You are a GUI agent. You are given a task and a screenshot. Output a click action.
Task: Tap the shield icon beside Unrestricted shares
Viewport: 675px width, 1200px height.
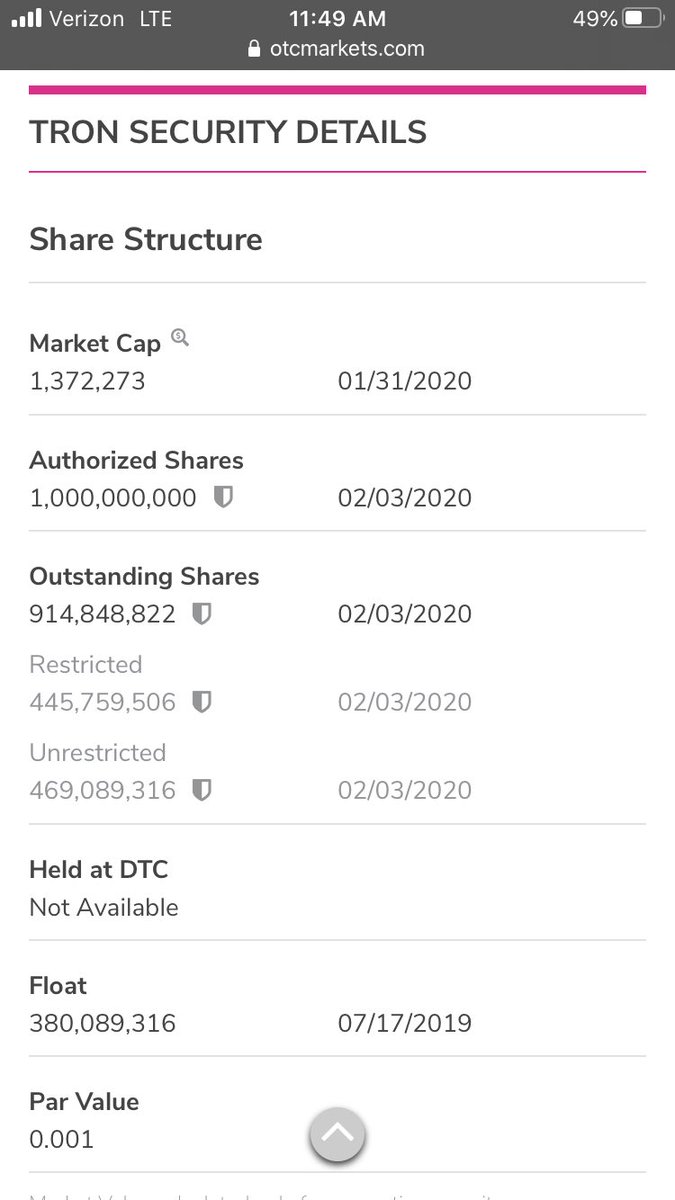click(202, 790)
